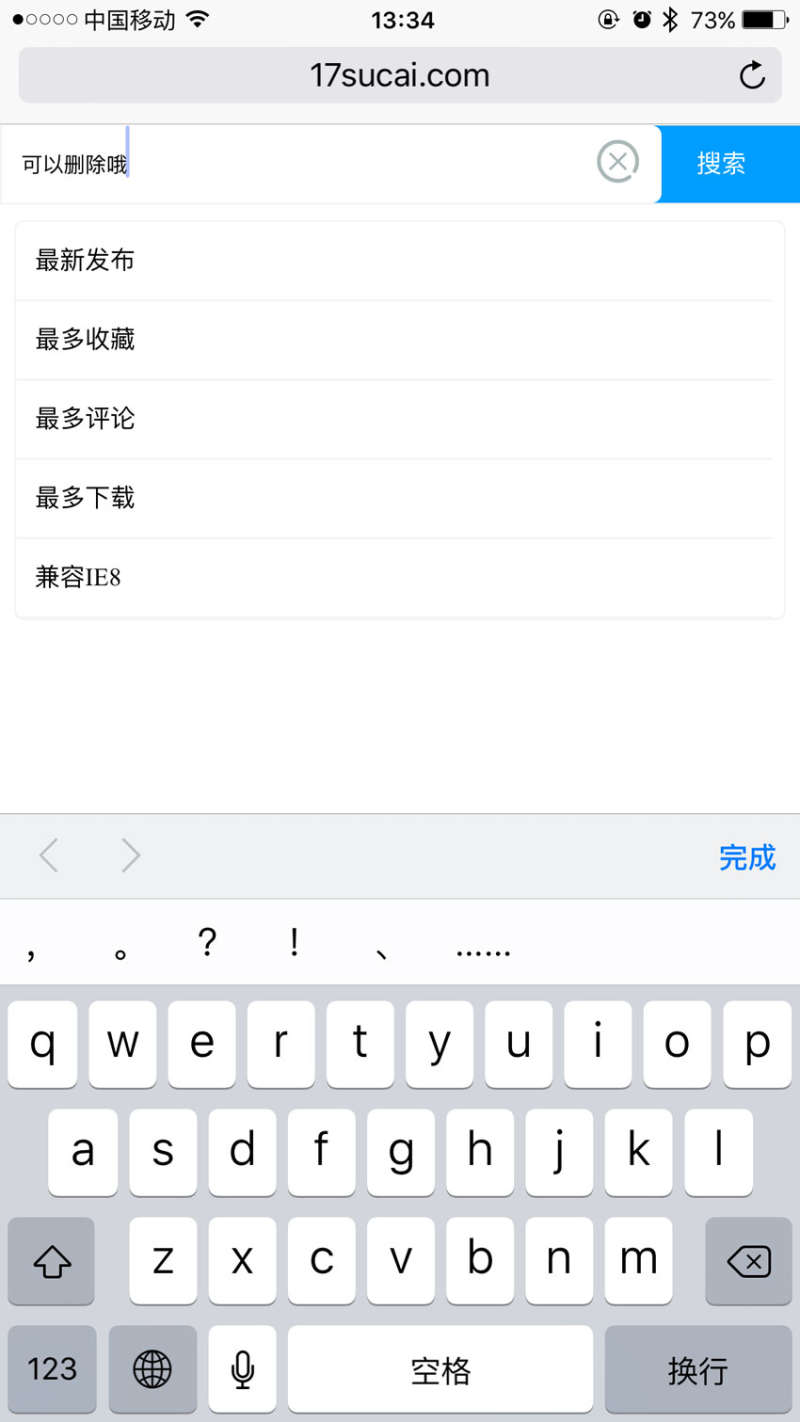This screenshot has width=800, height=1422.
Task: Reload the page in the address bar
Action: tap(752, 75)
